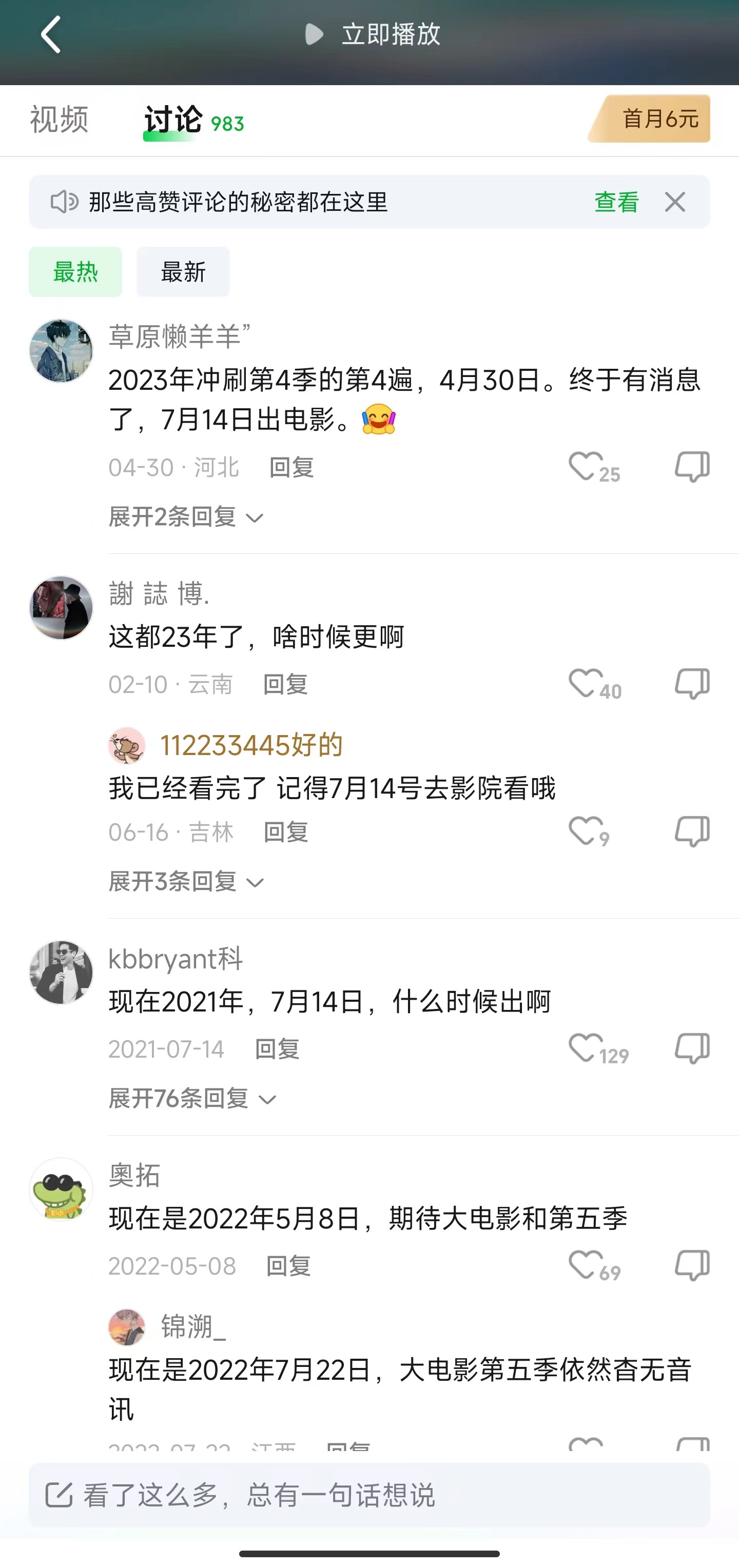Expand 展开3条回复
Screen dimensions: 739x1568
click(x=185, y=881)
